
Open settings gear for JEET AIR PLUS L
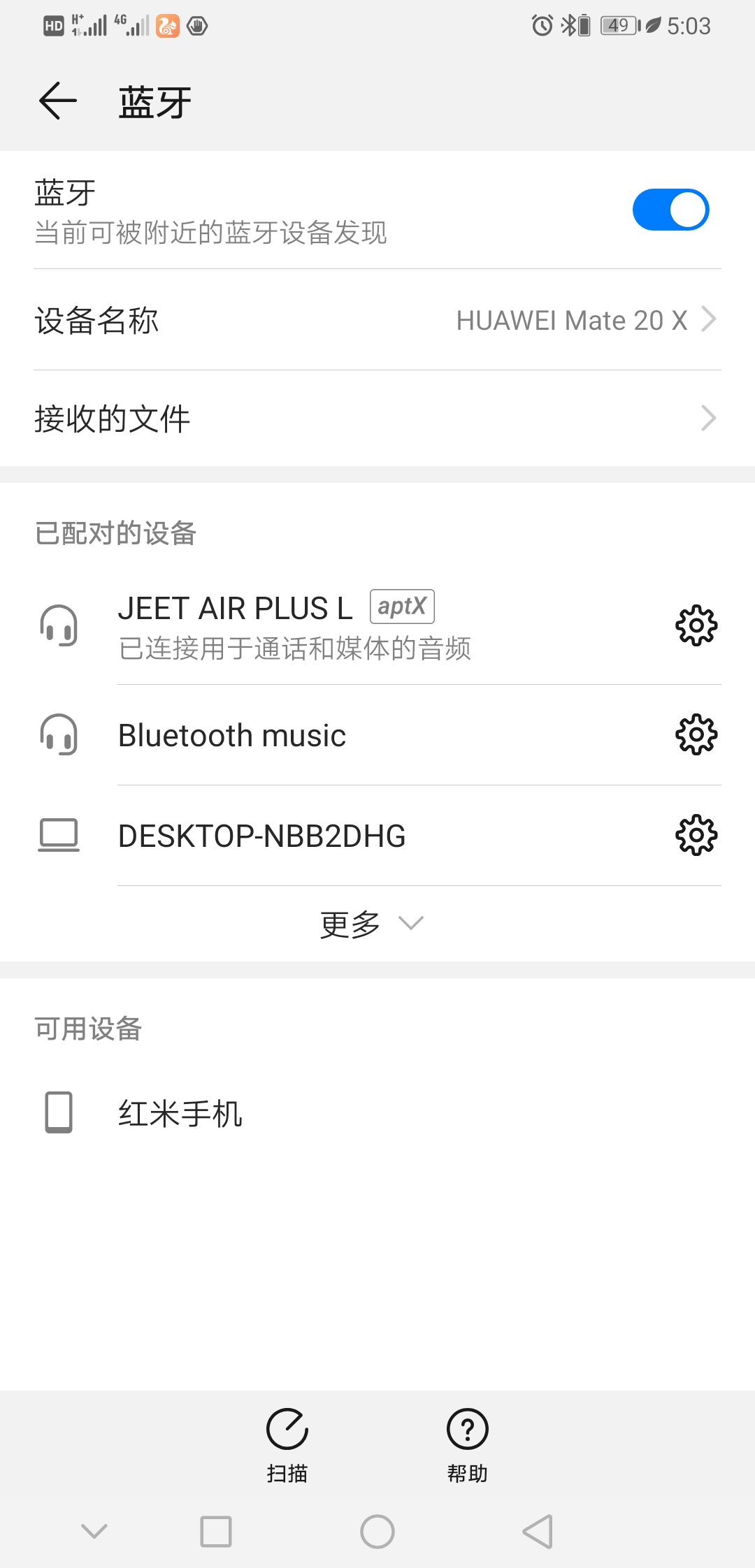696,625
